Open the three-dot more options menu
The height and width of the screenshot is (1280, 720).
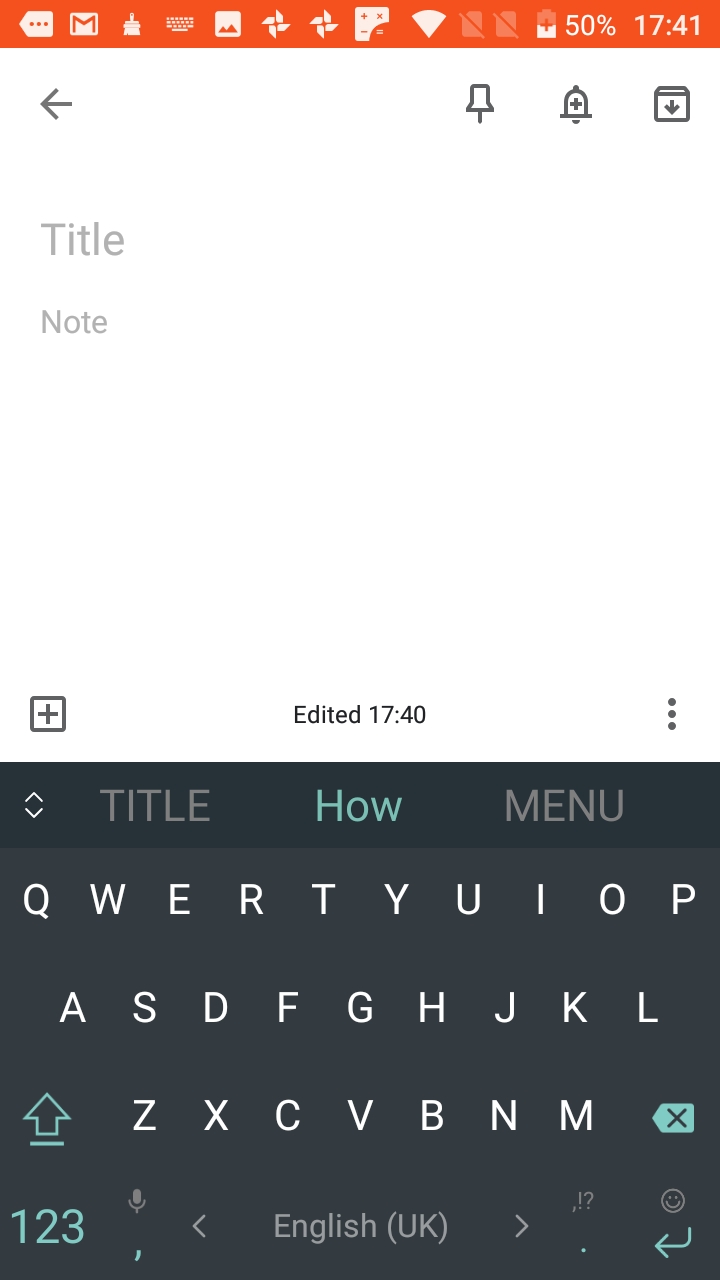coord(672,714)
